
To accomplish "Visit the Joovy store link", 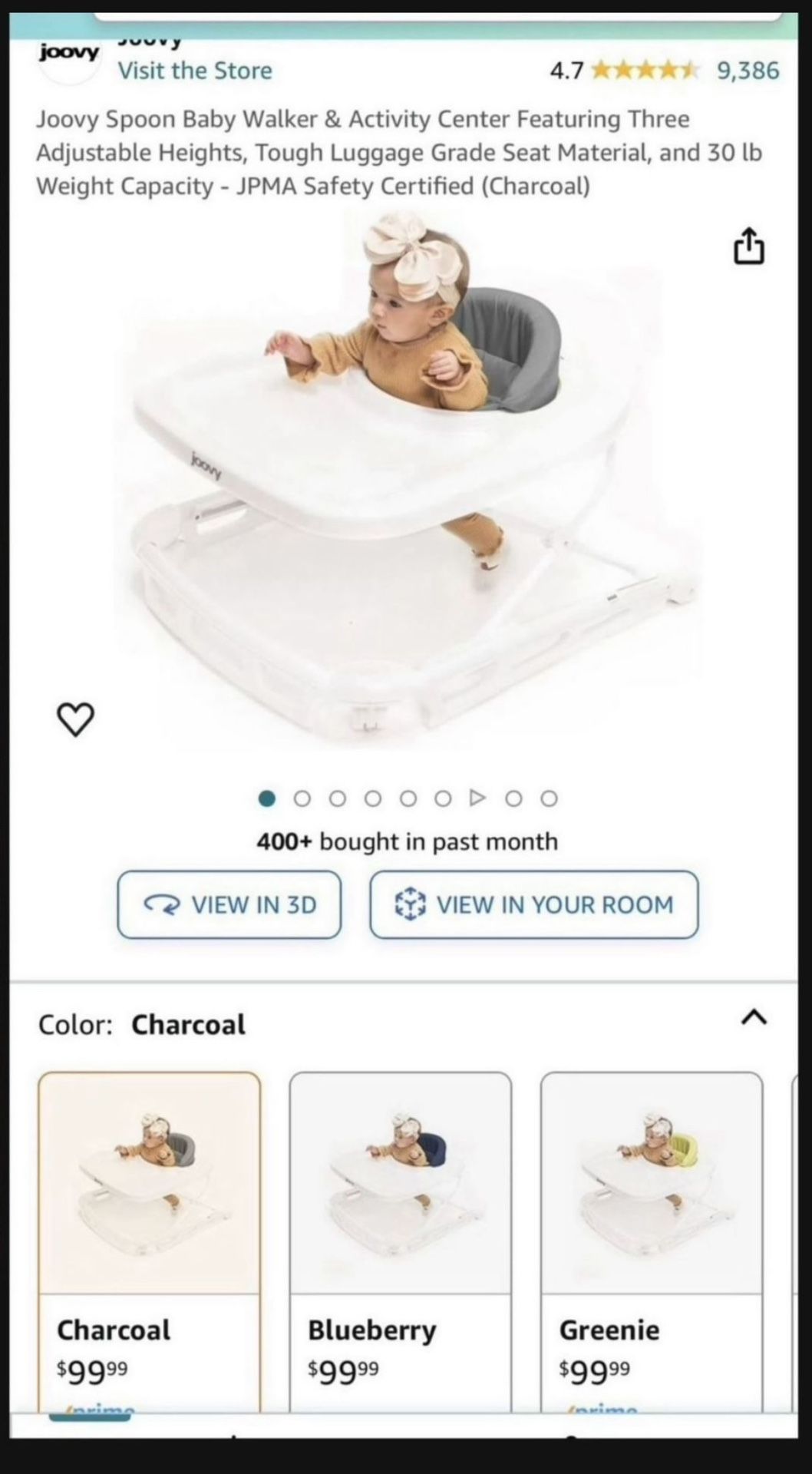I will pyautogui.click(x=195, y=71).
